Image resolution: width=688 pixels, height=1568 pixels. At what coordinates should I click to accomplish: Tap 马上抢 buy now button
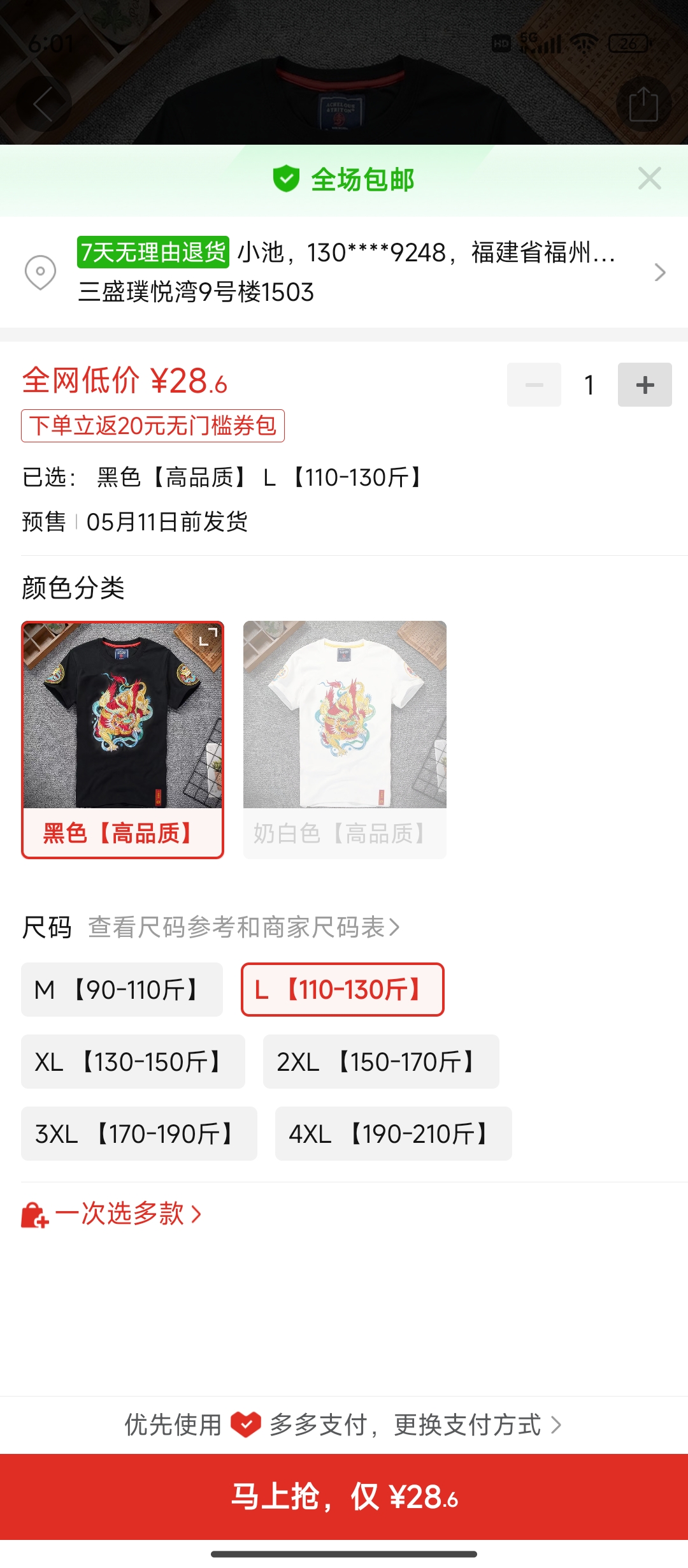[x=344, y=1497]
